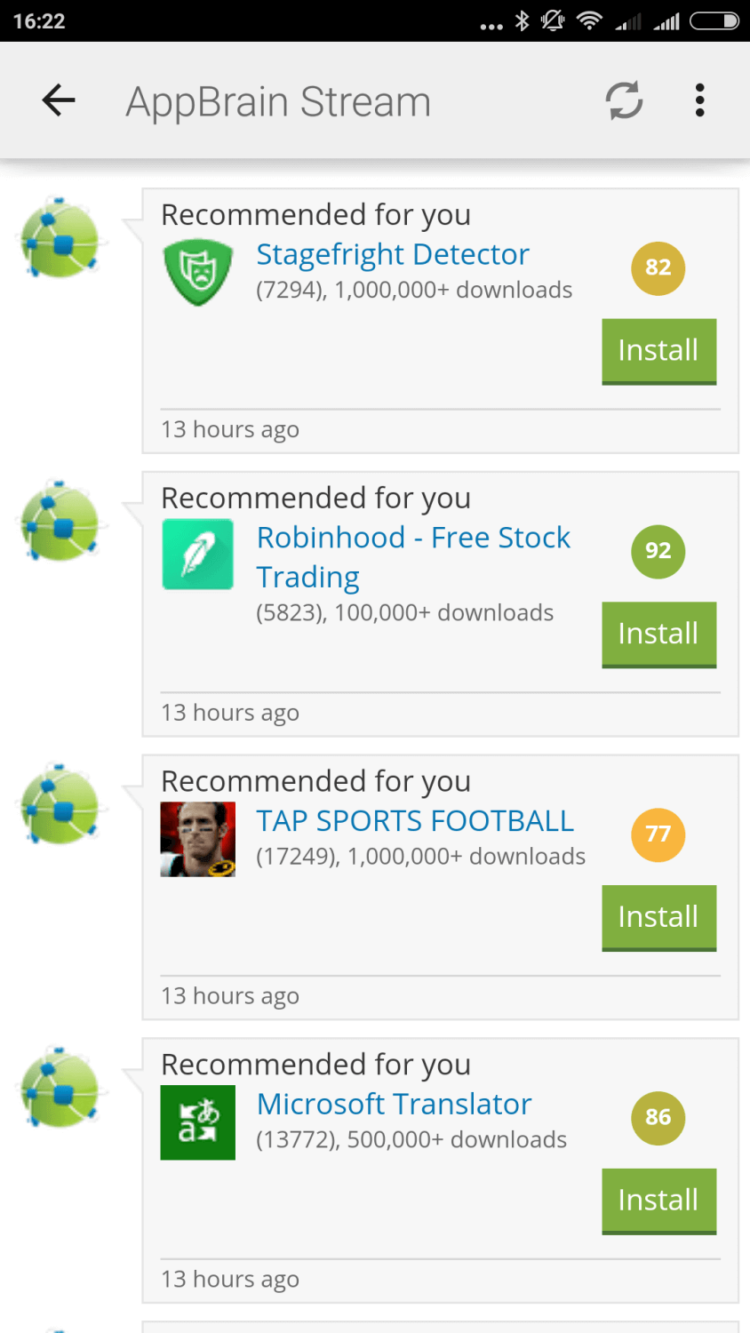Install the Microsoft Translator app
The height and width of the screenshot is (1333, 750).
tap(658, 1200)
